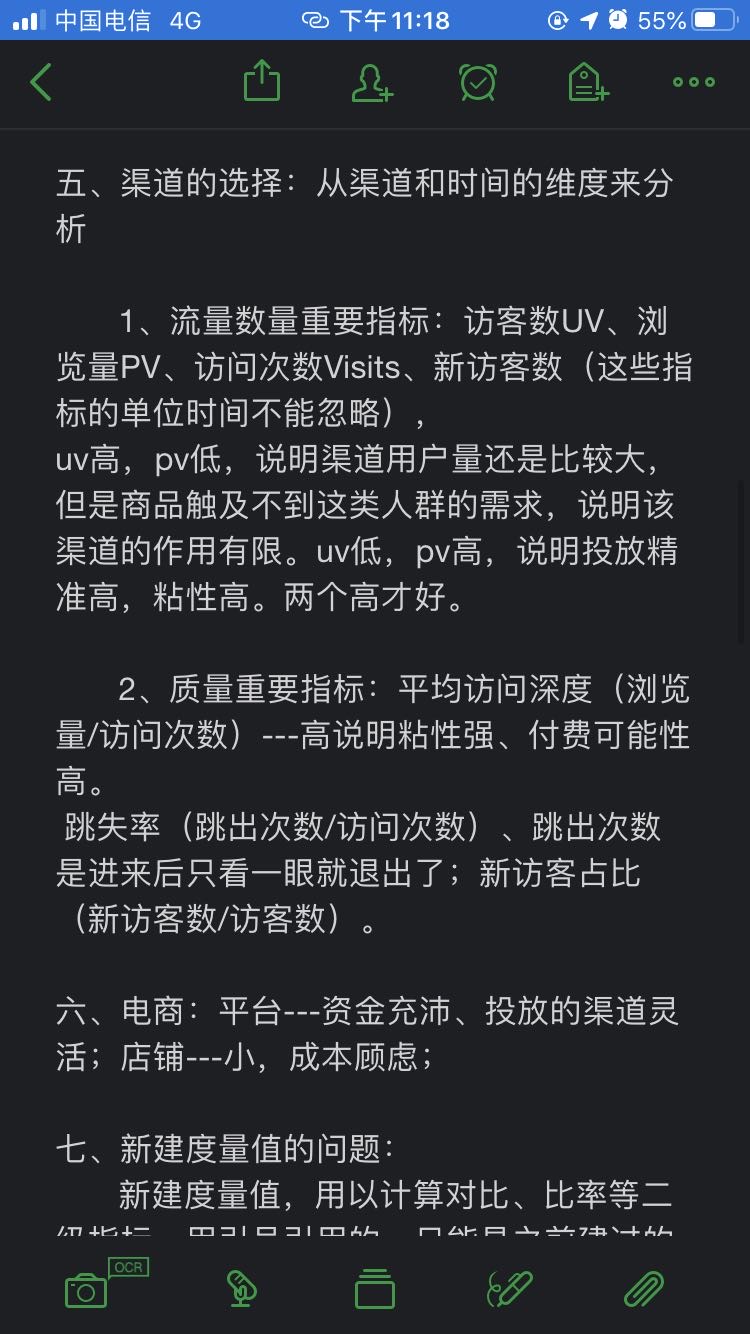
Task: Open the three-dot overflow menu
Action: 694,82
